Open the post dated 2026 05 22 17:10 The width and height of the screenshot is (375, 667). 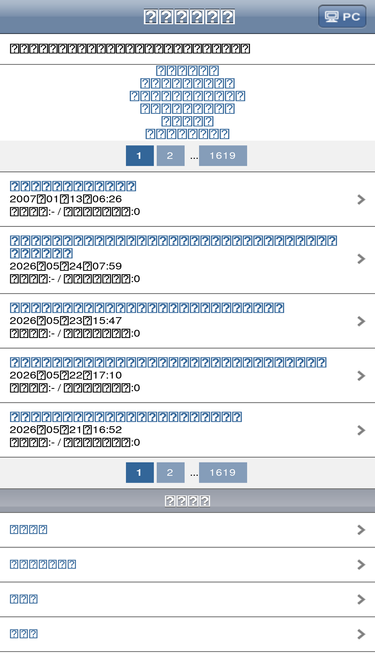(x=188, y=375)
